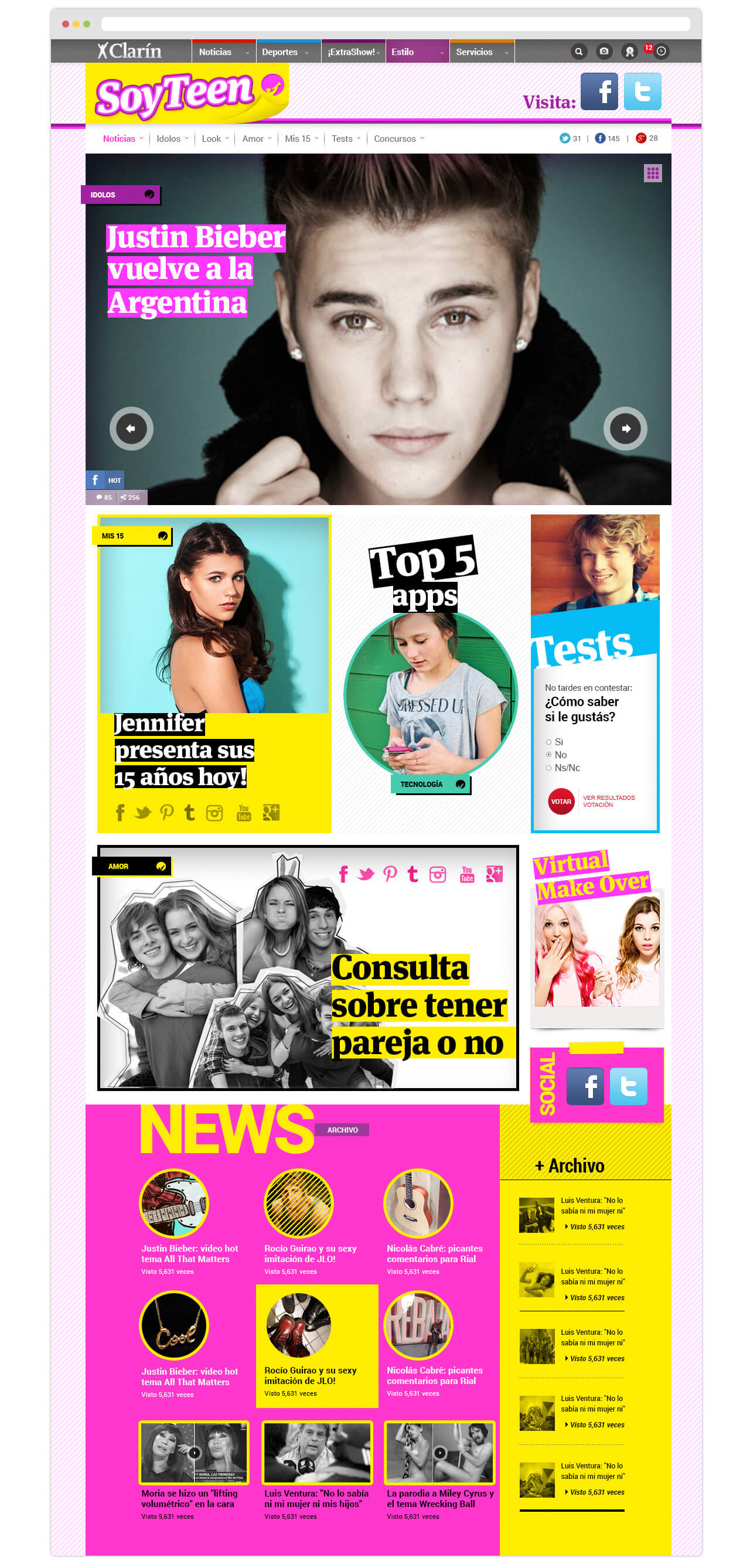Open the grid view icon on the slider
The width and height of the screenshot is (750, 1568).
point(653,173)
